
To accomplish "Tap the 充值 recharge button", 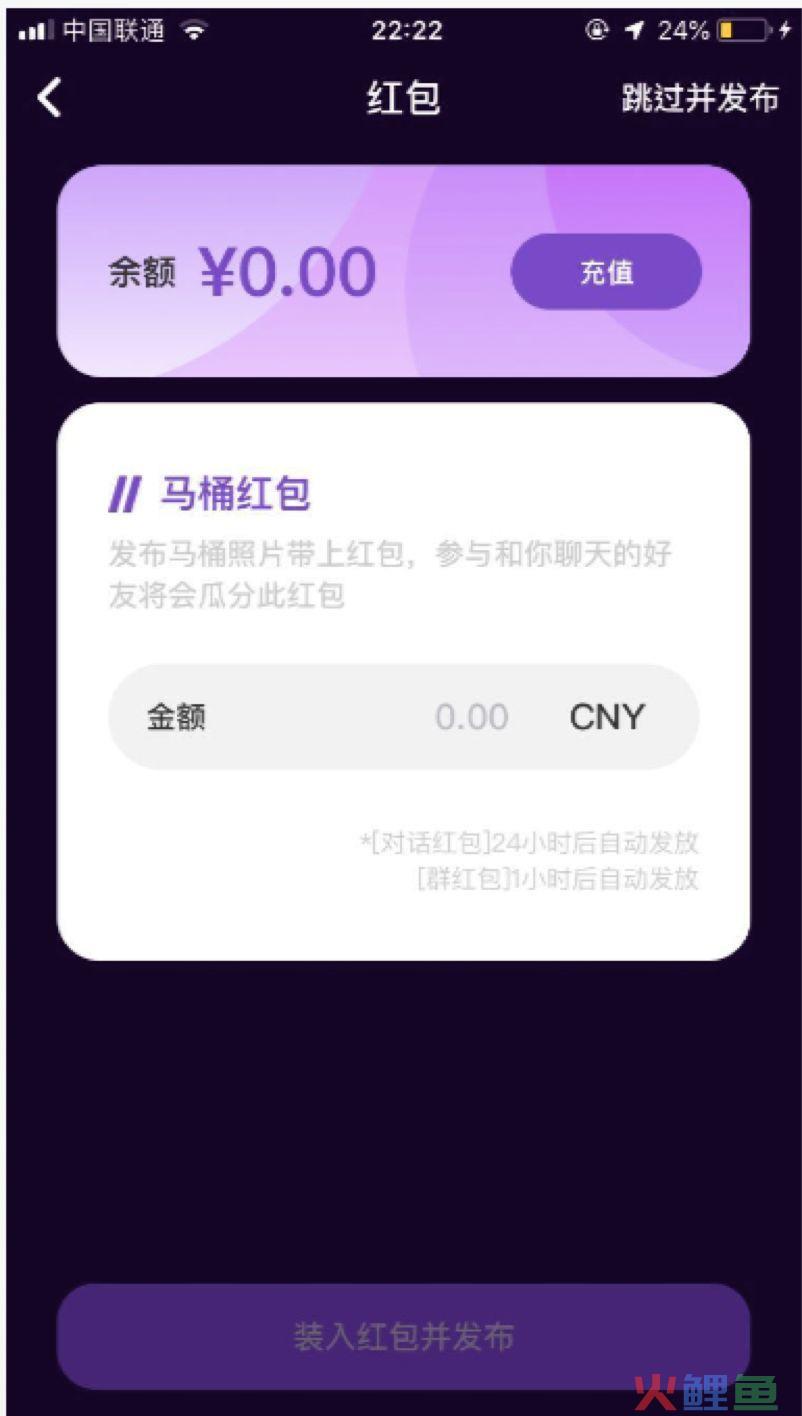I will coord(606,272).
